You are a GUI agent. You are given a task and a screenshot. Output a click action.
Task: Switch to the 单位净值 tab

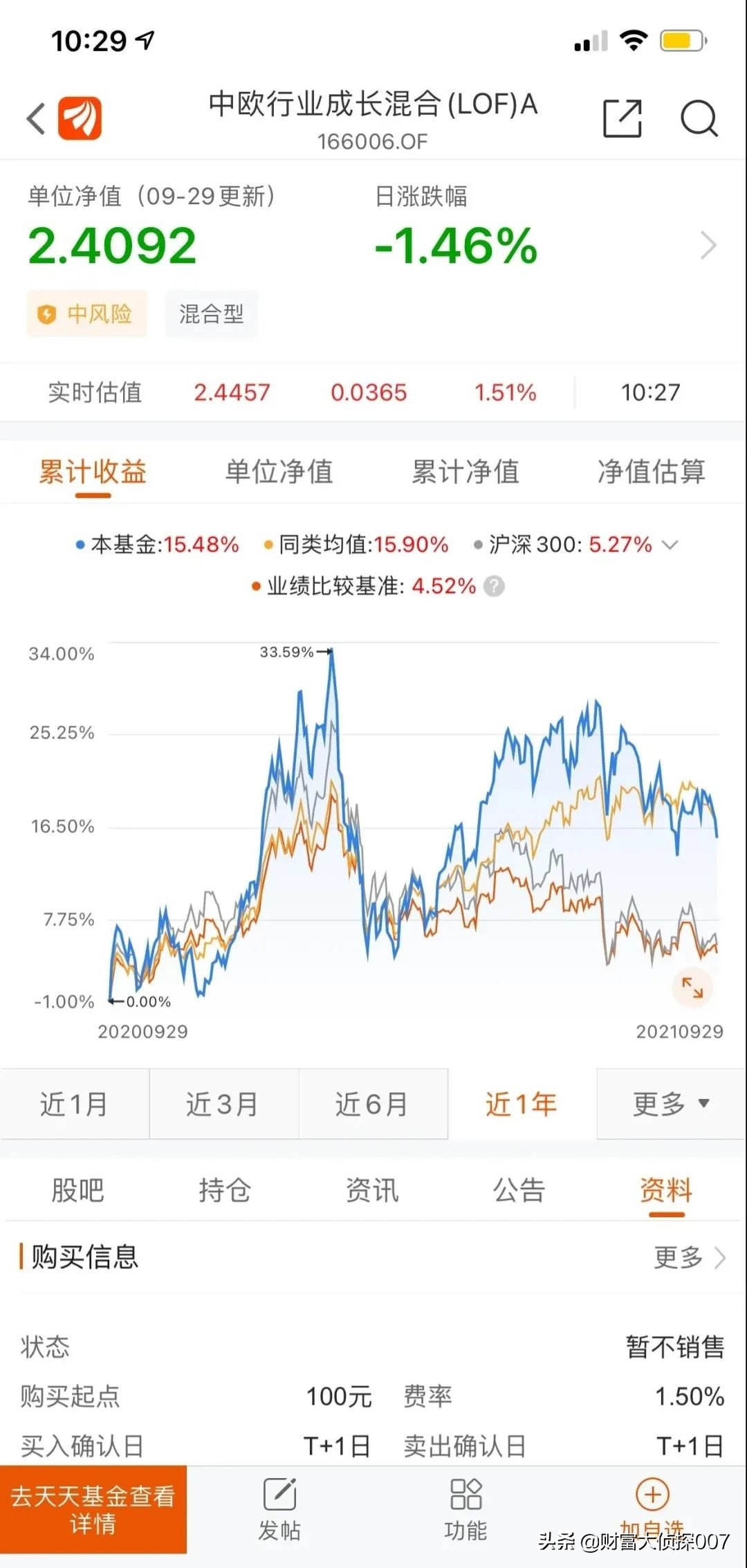pos(278,472)
